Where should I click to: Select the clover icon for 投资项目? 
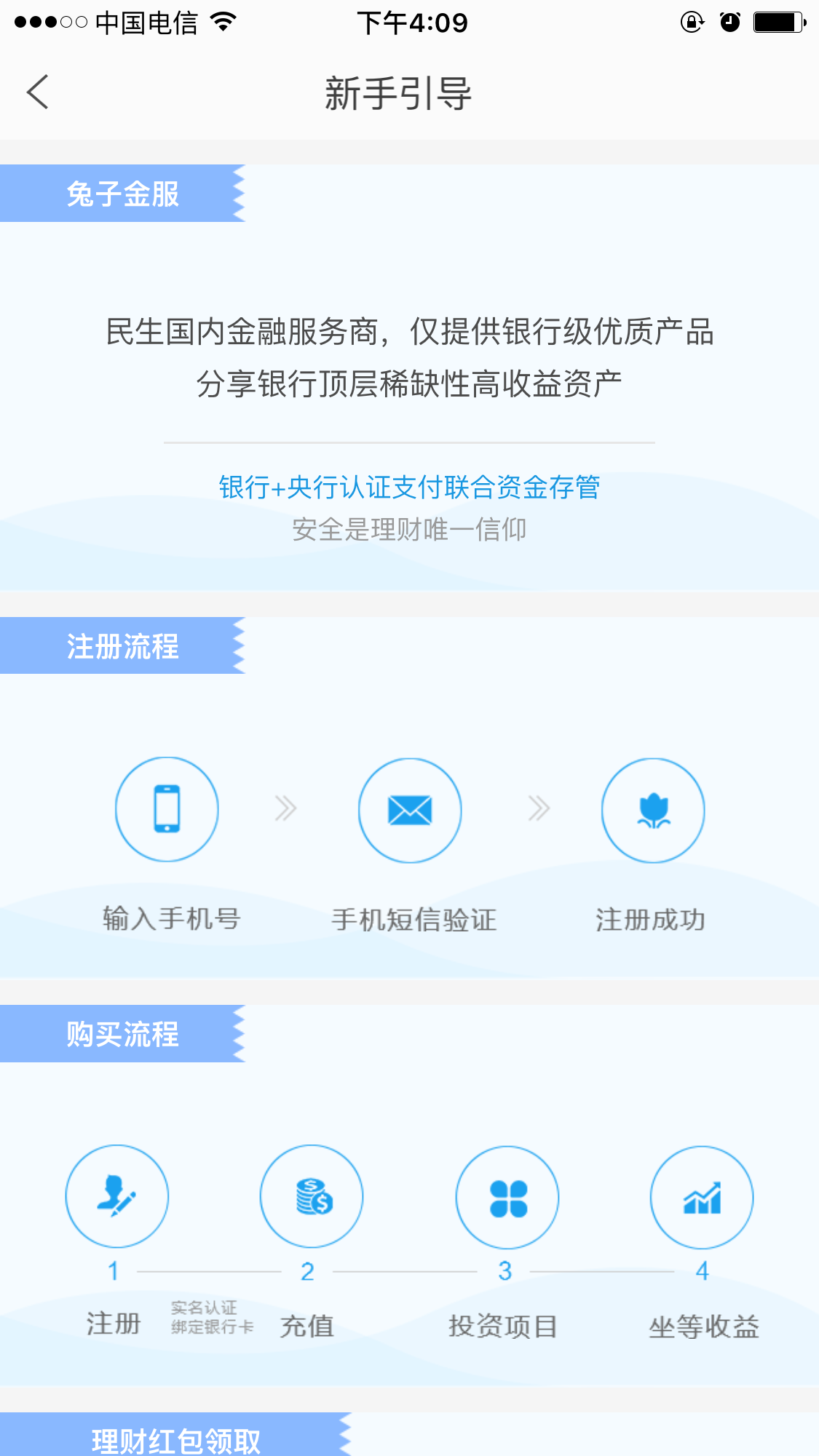click(507, 1197)
